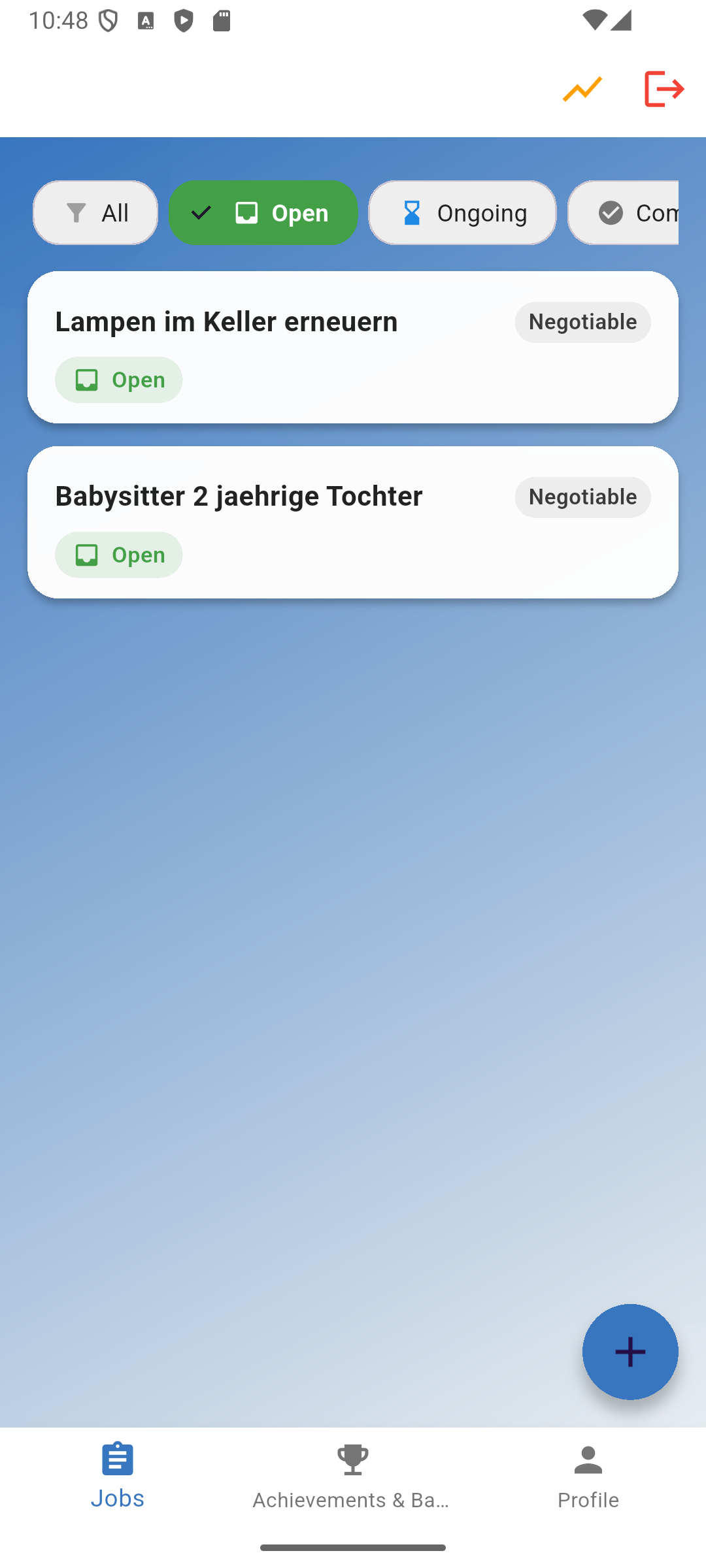
Task: Select the filter funnel icon on the All chip
Action: tap(76, 212)
